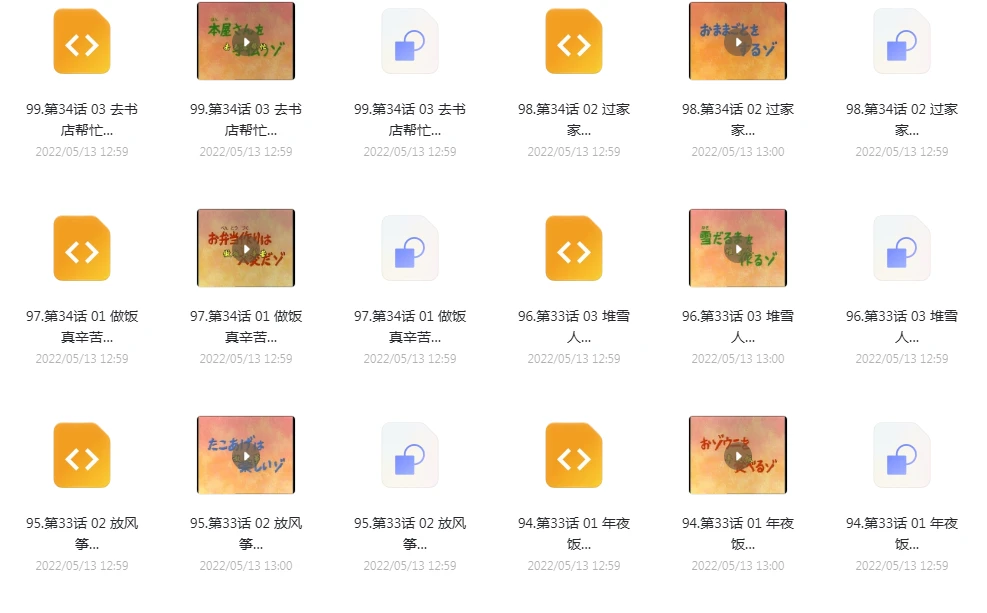Open the orange code file 99.第34话 03 去书店帮忙

coord(82,42)
